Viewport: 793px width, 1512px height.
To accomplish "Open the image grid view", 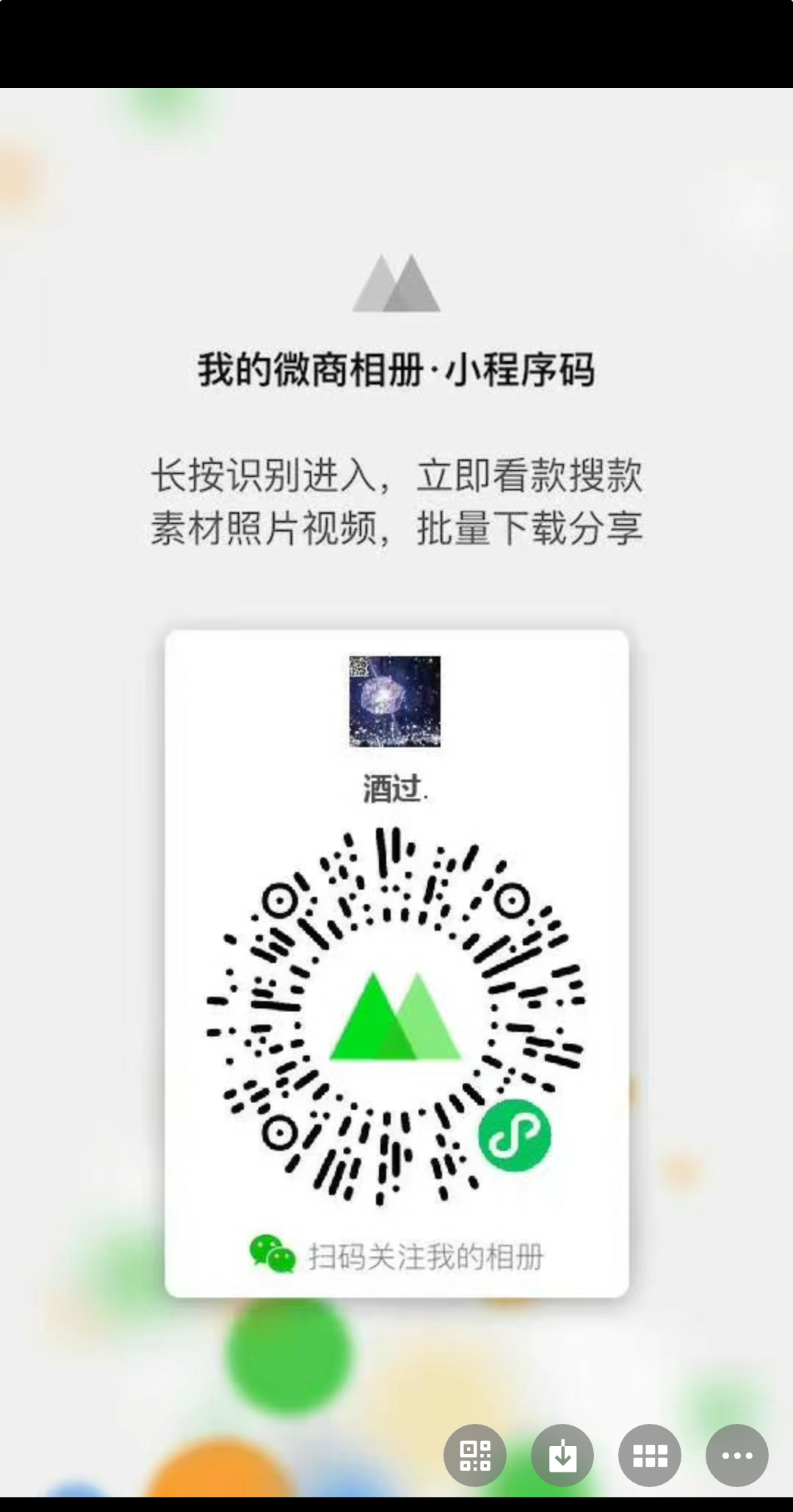I will tap(650, 1455).
